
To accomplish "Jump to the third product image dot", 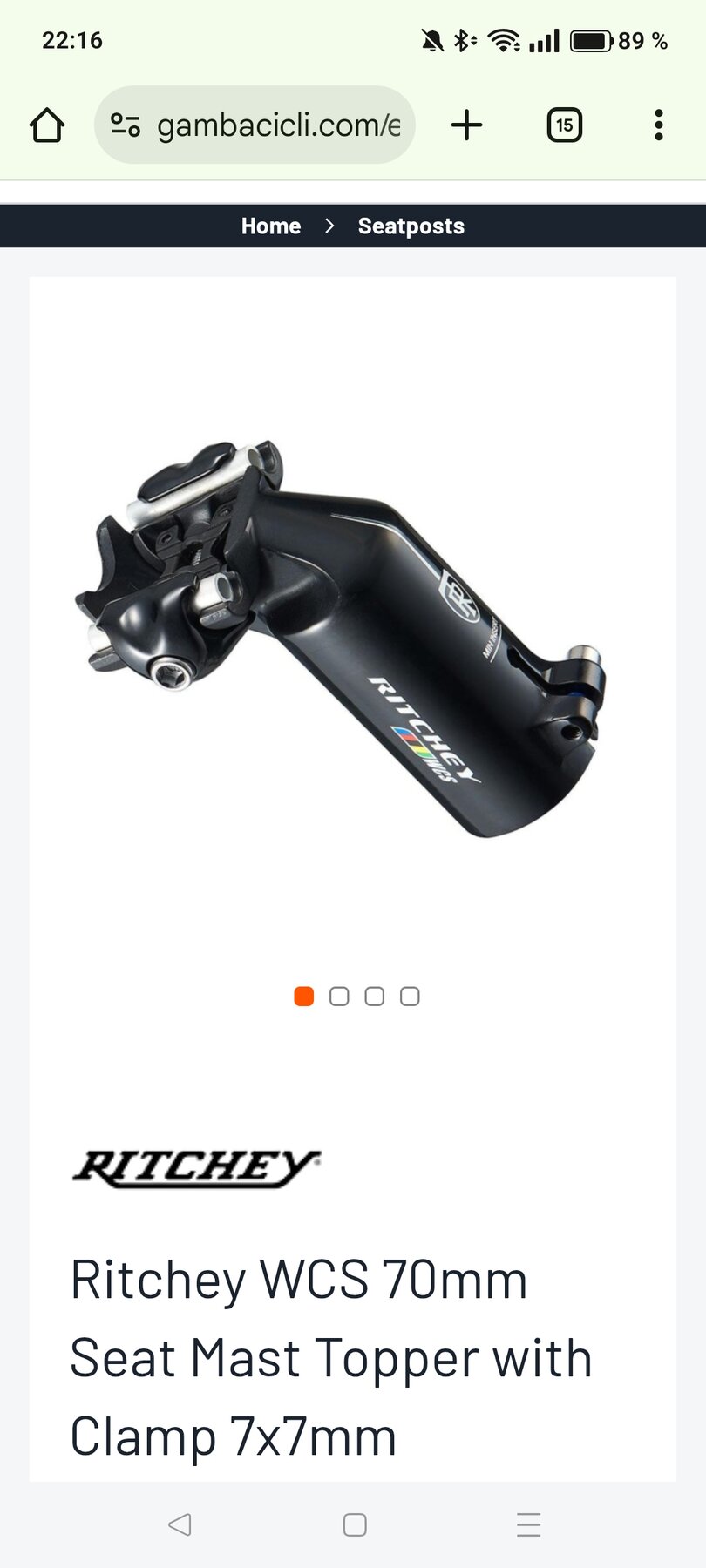I will tap(375, 997).
